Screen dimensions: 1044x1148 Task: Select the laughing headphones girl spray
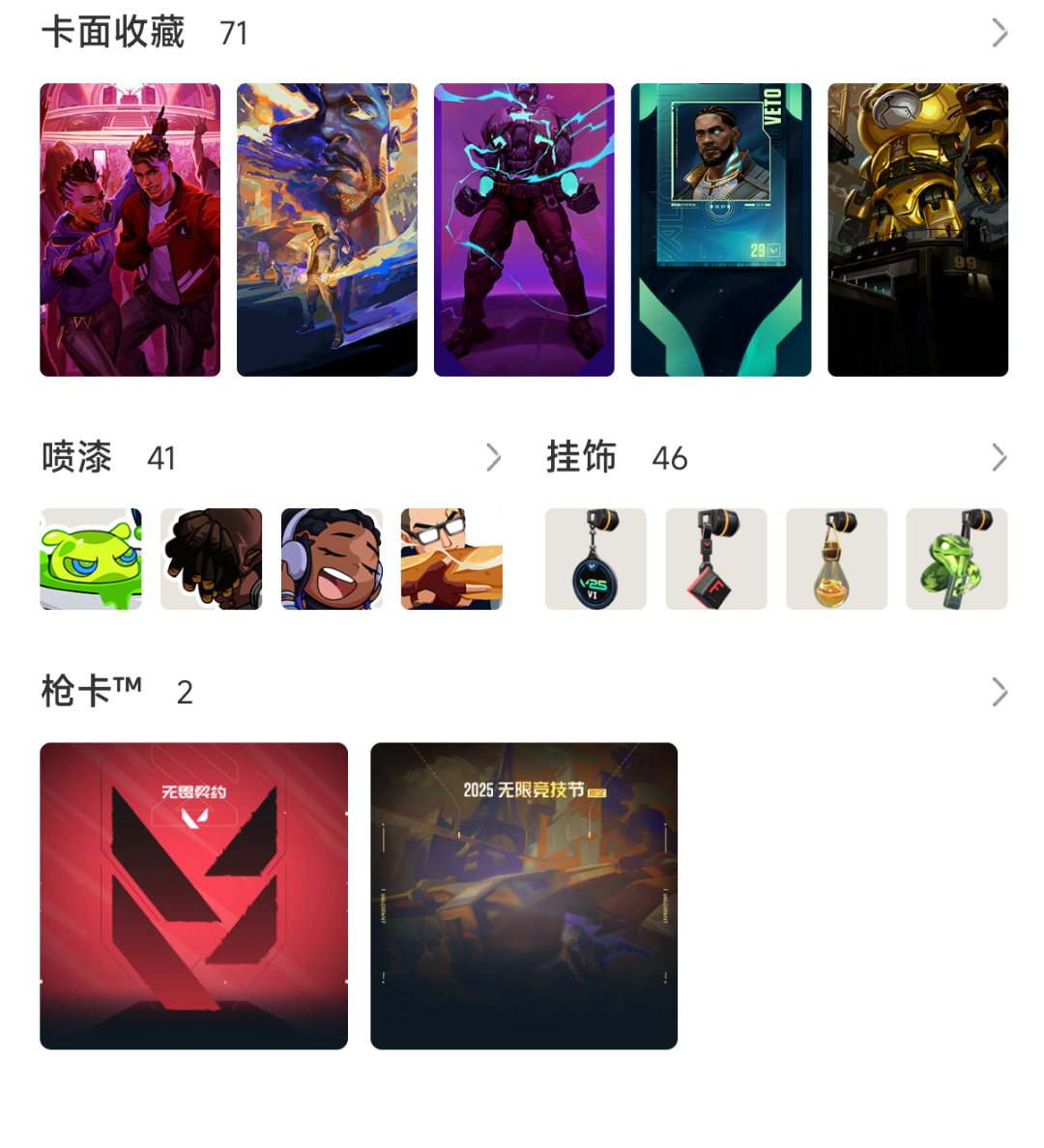[332, 560]
